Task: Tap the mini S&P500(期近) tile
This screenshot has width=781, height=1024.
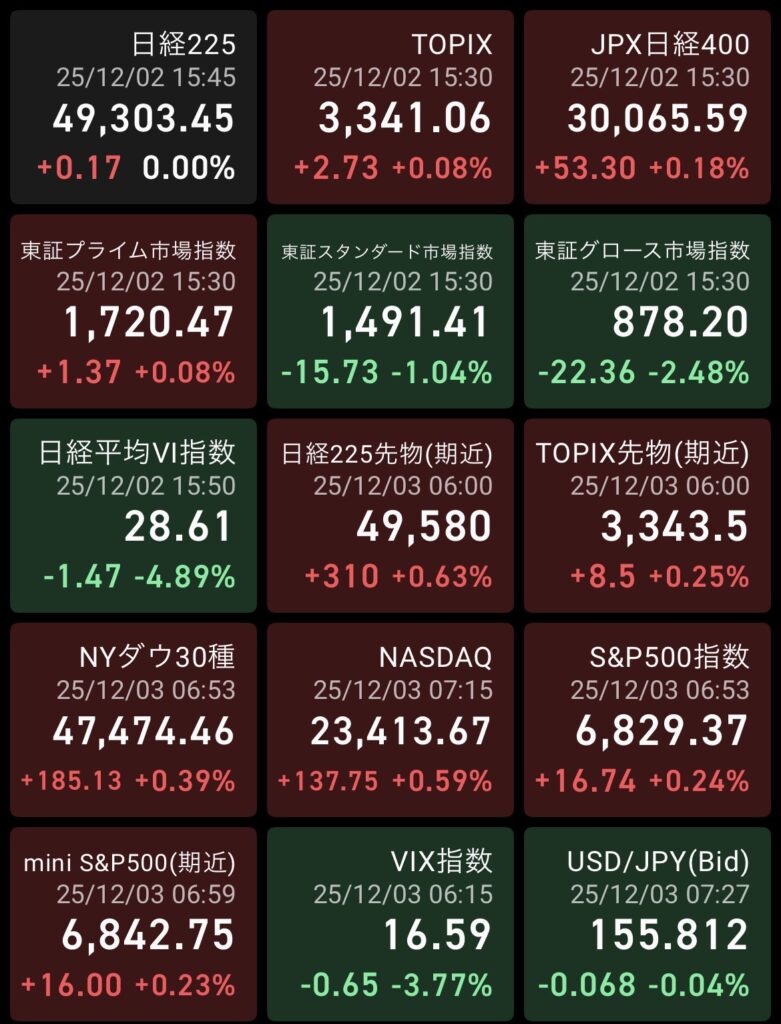Action: [x=133, y=922]
